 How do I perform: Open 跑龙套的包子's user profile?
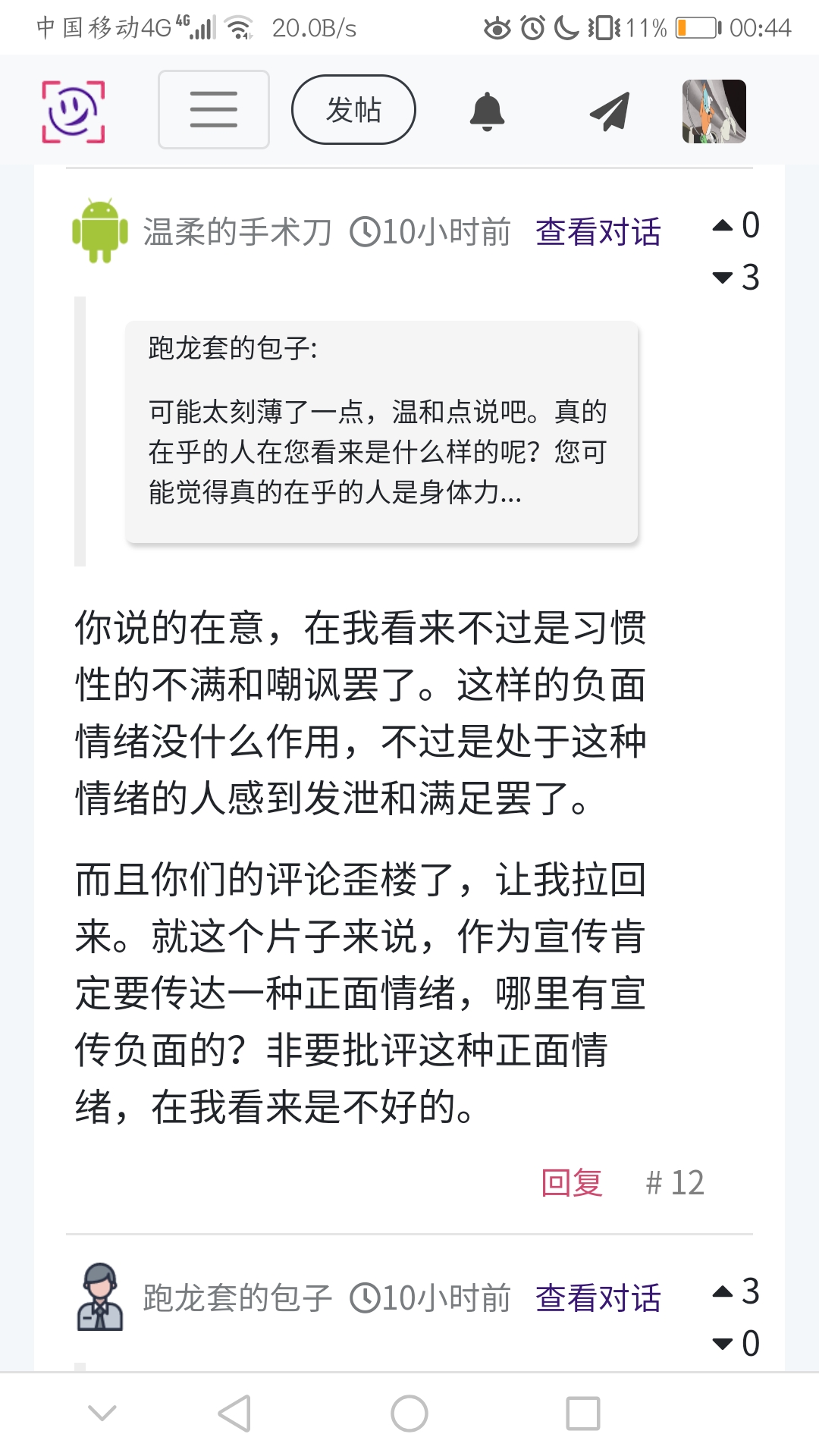(x=237, y=1298)
